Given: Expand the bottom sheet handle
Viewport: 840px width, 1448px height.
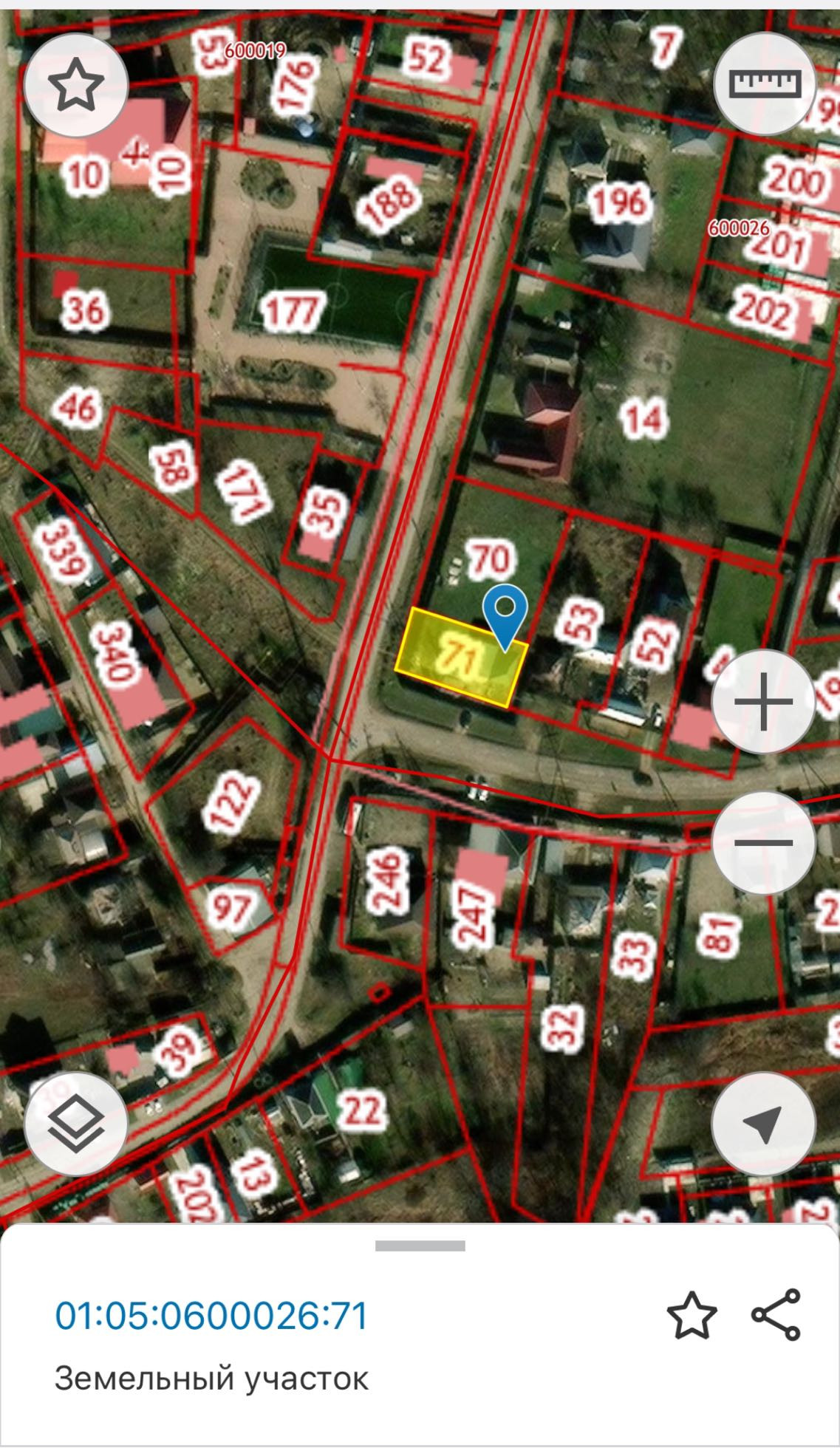Looking at the screenshot, I should 420,1246.
